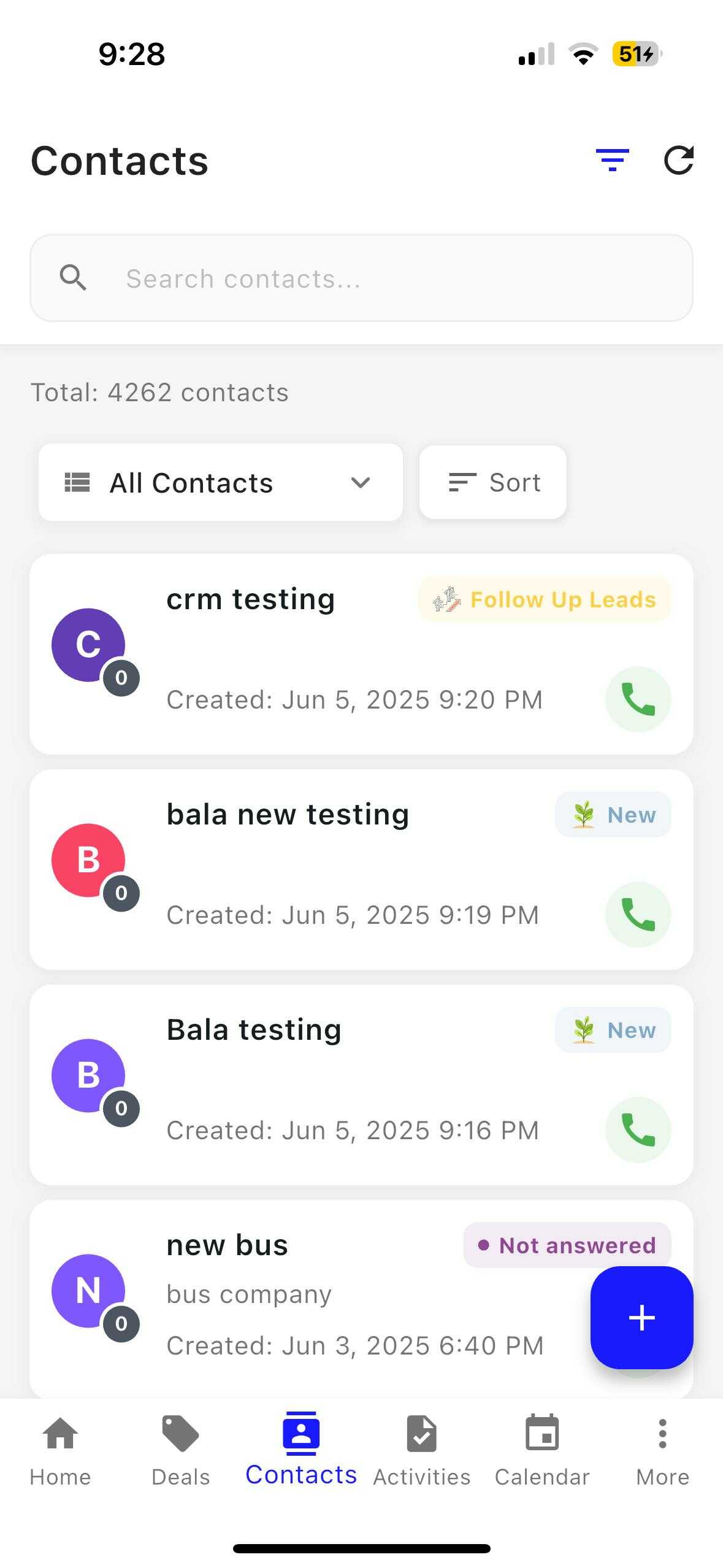Call the crm testing contact

[638, 699]
